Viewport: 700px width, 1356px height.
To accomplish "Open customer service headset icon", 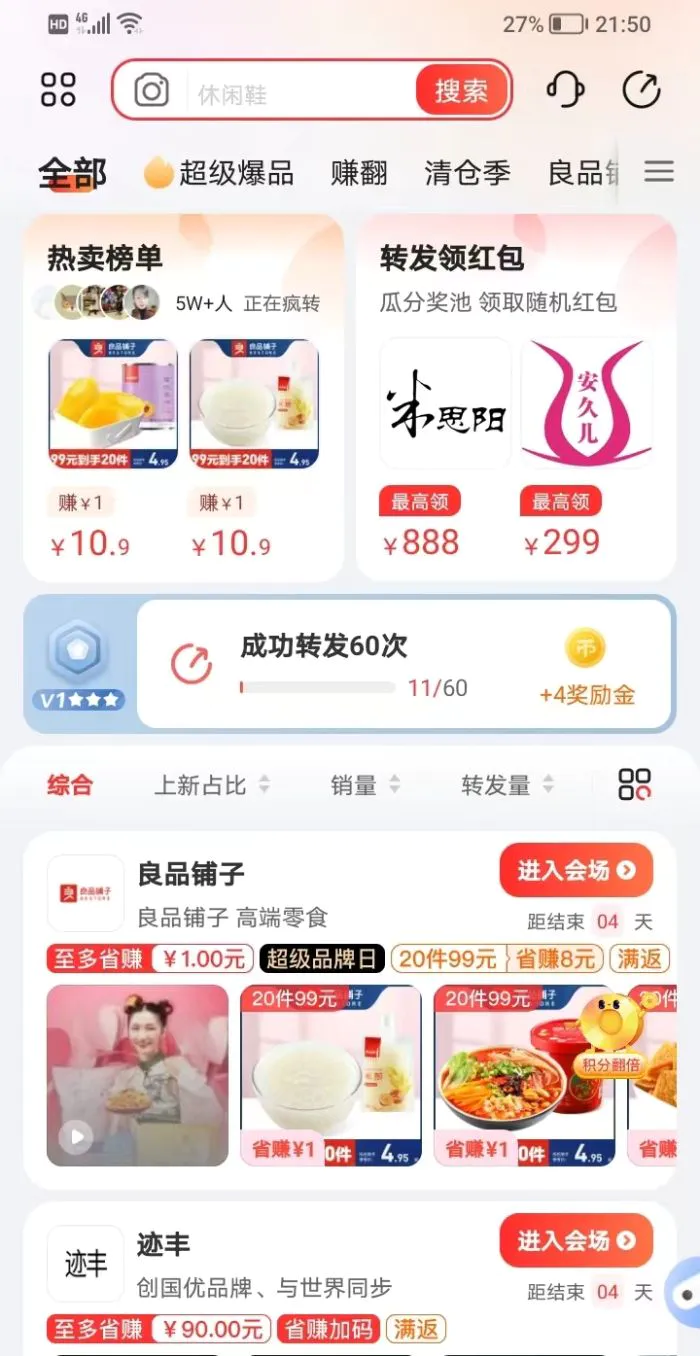I will tap(566, 90).
